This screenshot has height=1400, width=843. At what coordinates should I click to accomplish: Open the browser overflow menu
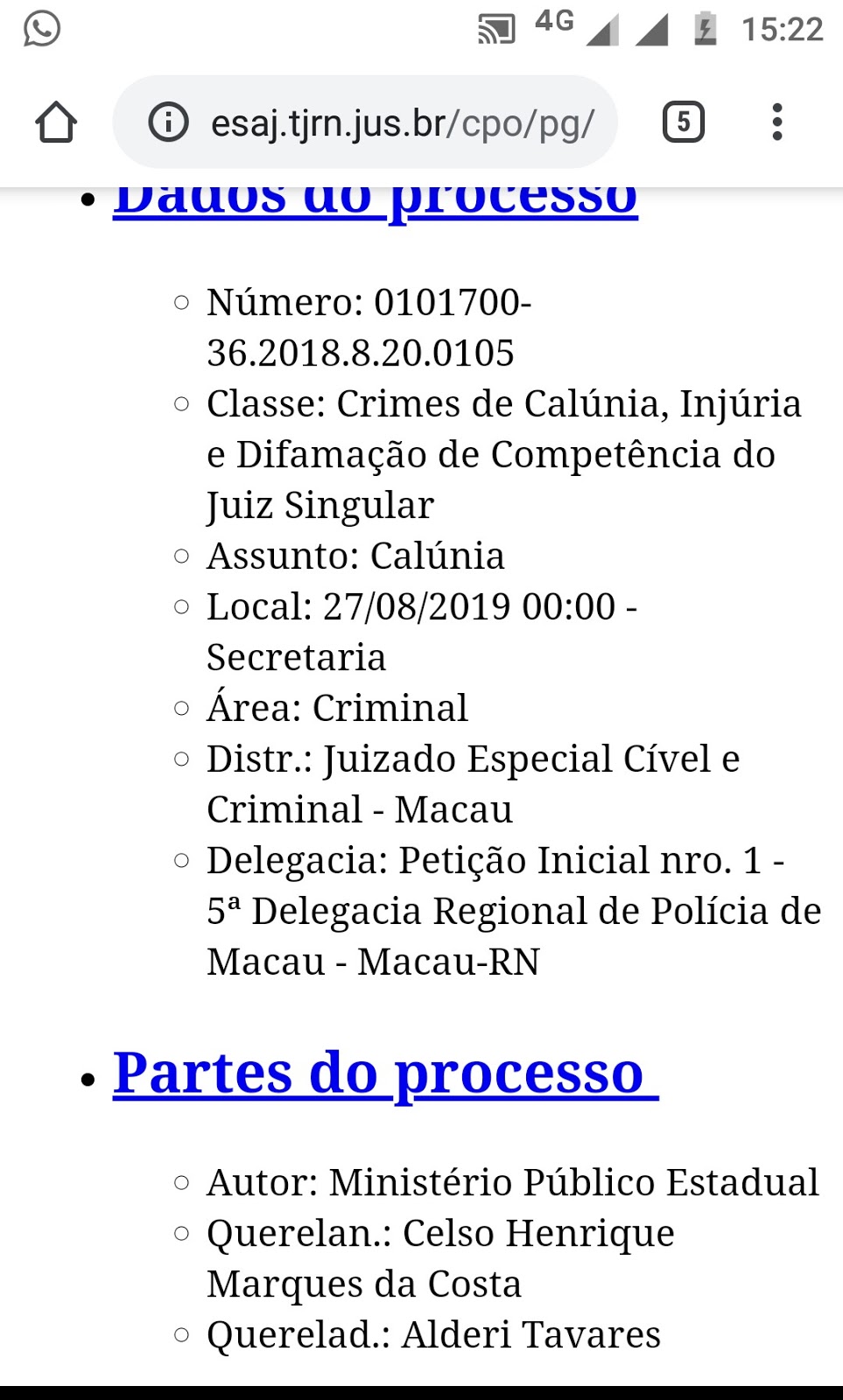coord(776,122)
